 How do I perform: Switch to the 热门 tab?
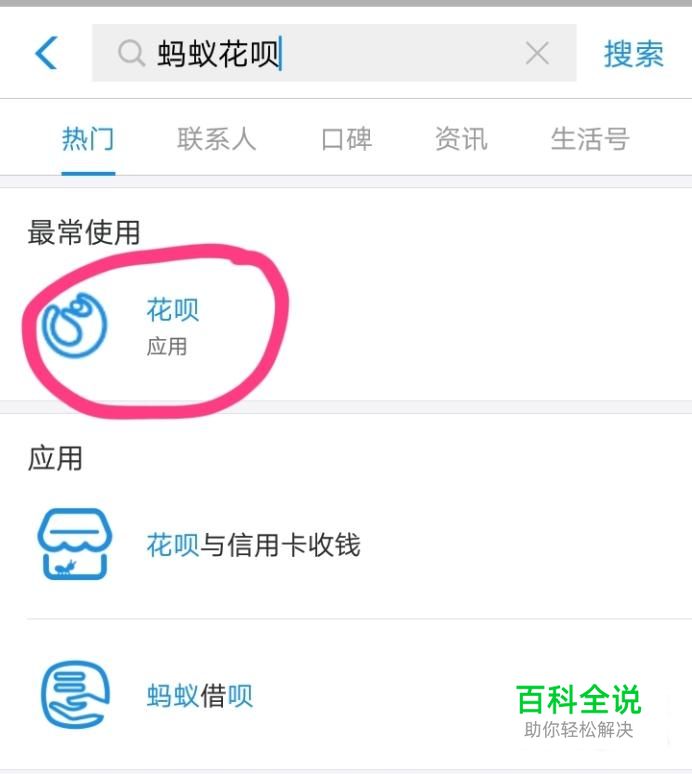(x=88, y=139)
